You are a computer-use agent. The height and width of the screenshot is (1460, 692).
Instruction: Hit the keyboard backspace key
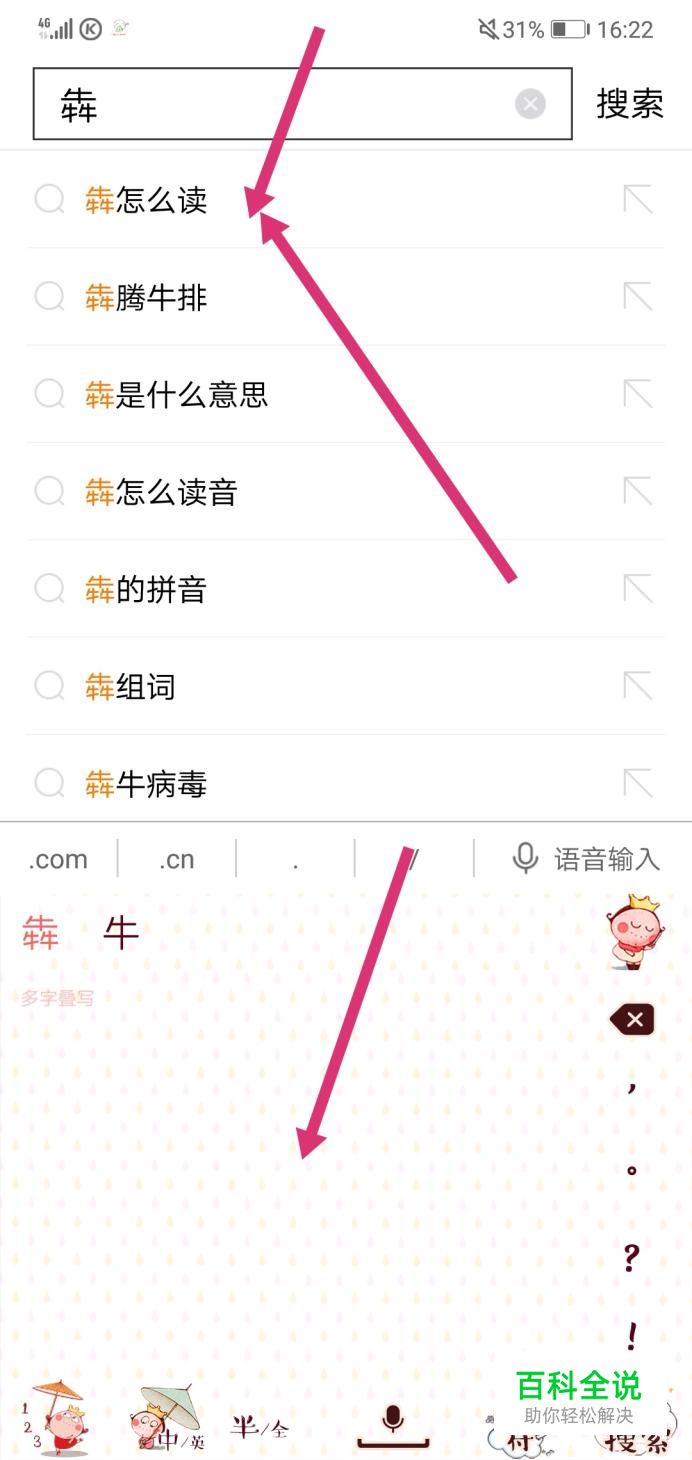tap(632, 1020)
